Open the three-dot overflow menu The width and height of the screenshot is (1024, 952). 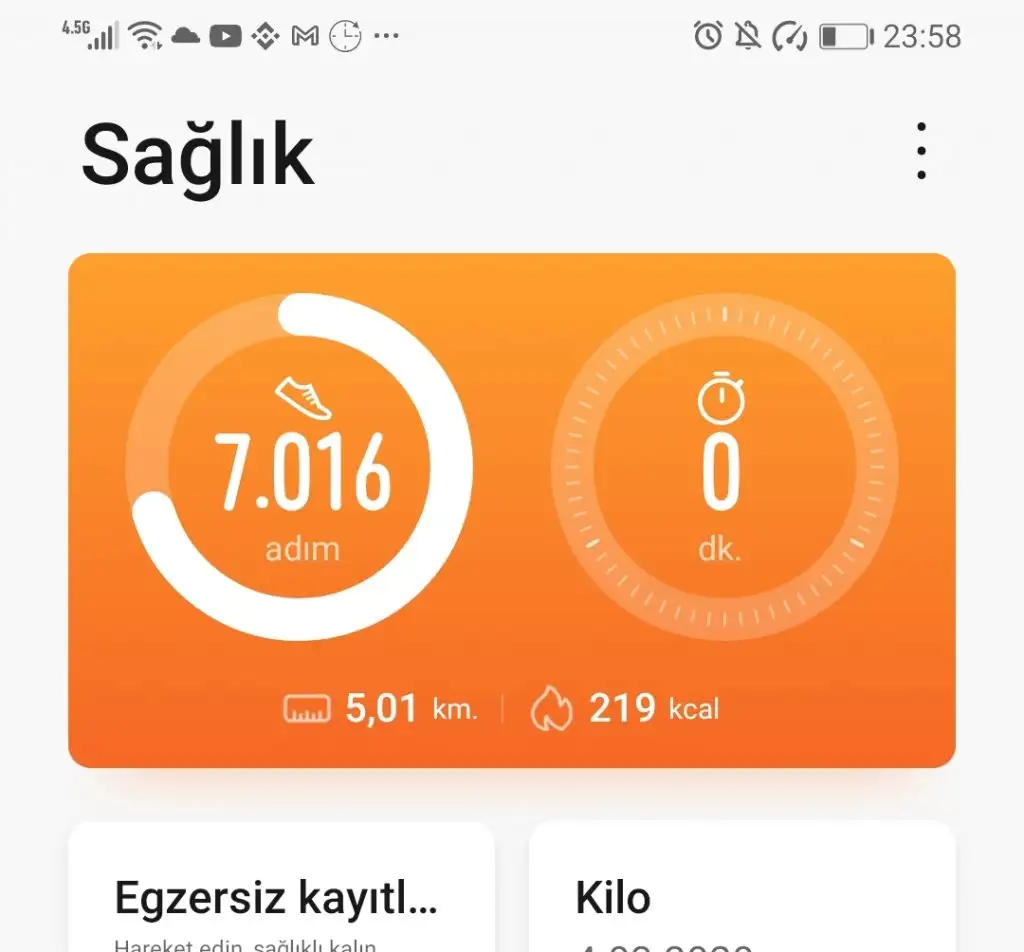921,152
